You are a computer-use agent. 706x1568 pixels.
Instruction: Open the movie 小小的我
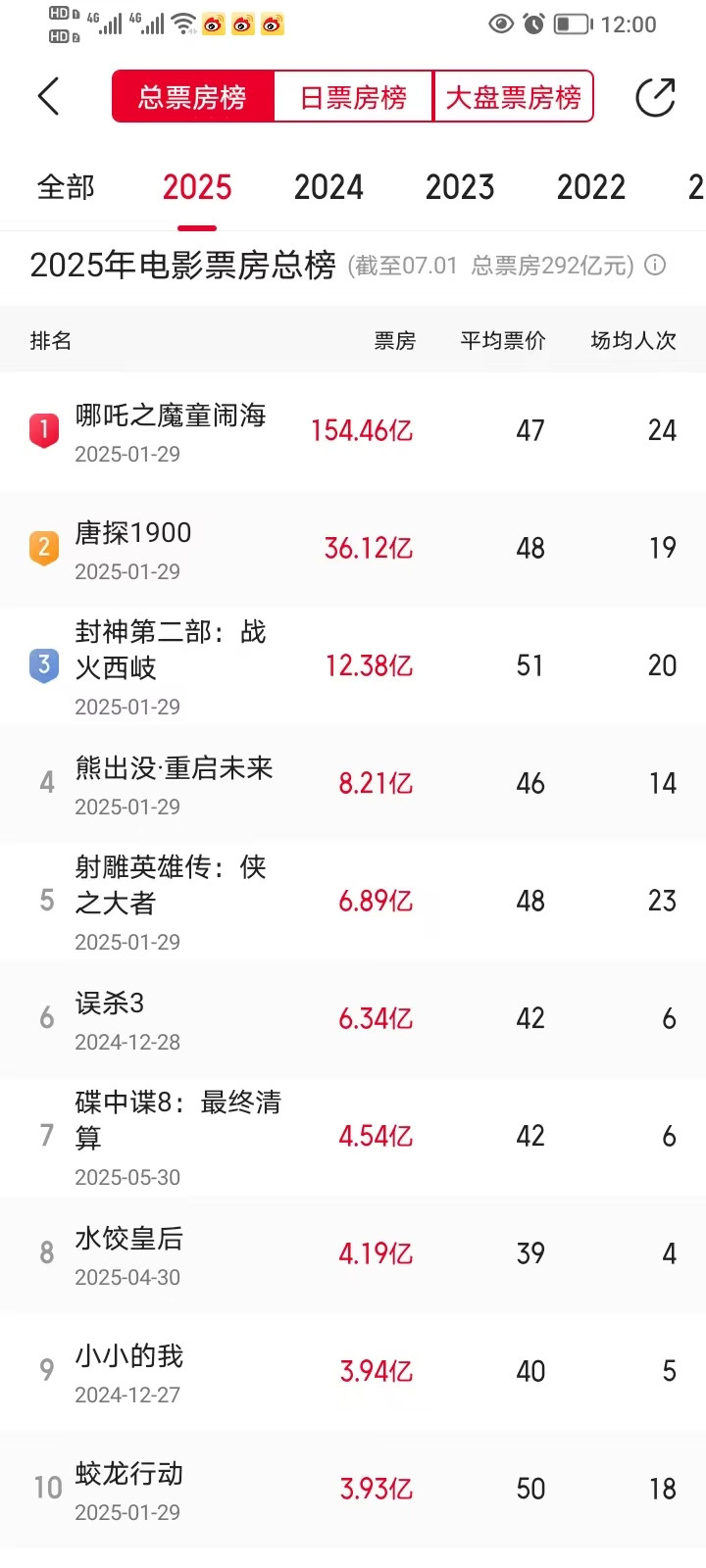tap(353, 1372)
